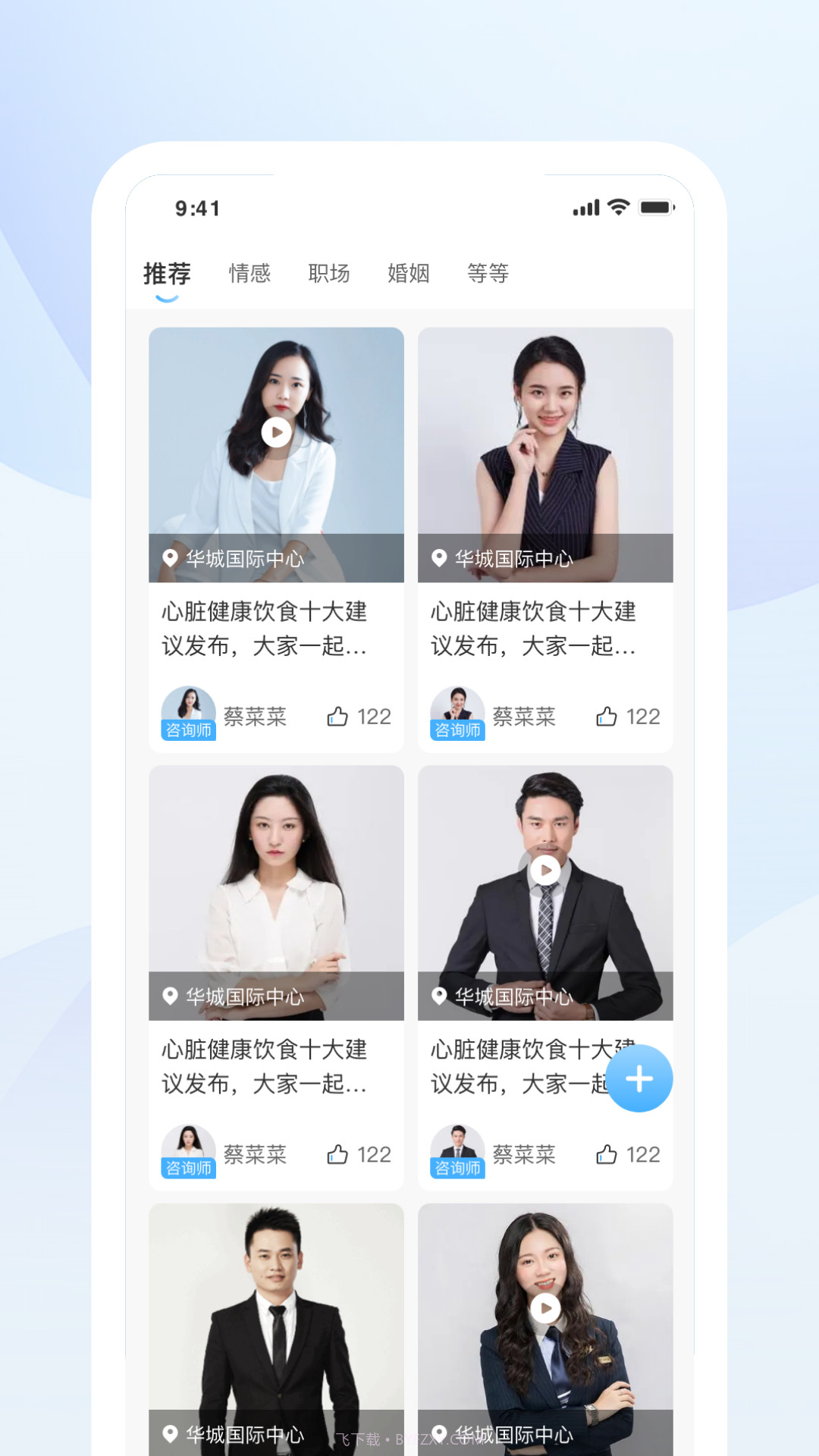The height and width of the screenshot is (1456, 819).
Task: Switch to the 情感 tab
Action: 251,274
